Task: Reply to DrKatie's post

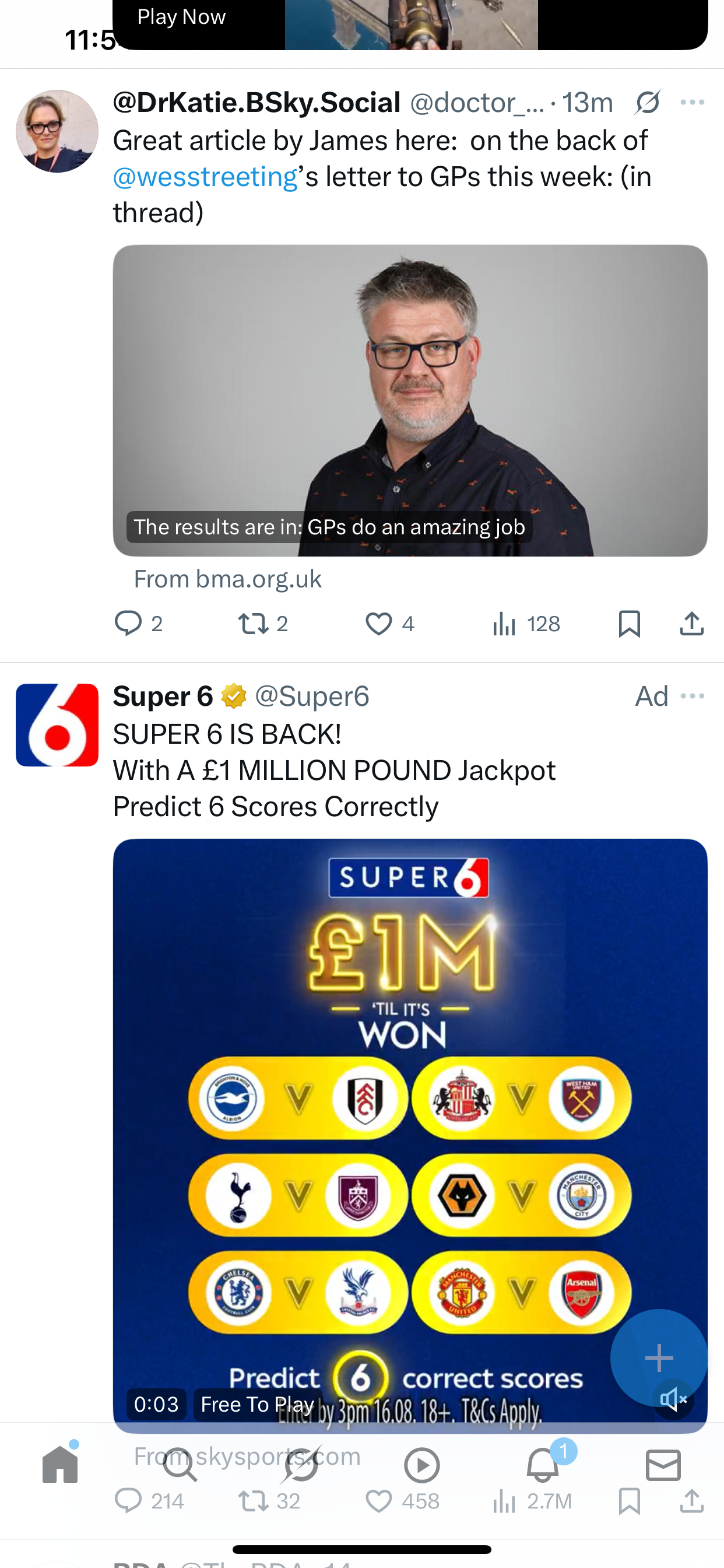Action: tap(128, 624)
